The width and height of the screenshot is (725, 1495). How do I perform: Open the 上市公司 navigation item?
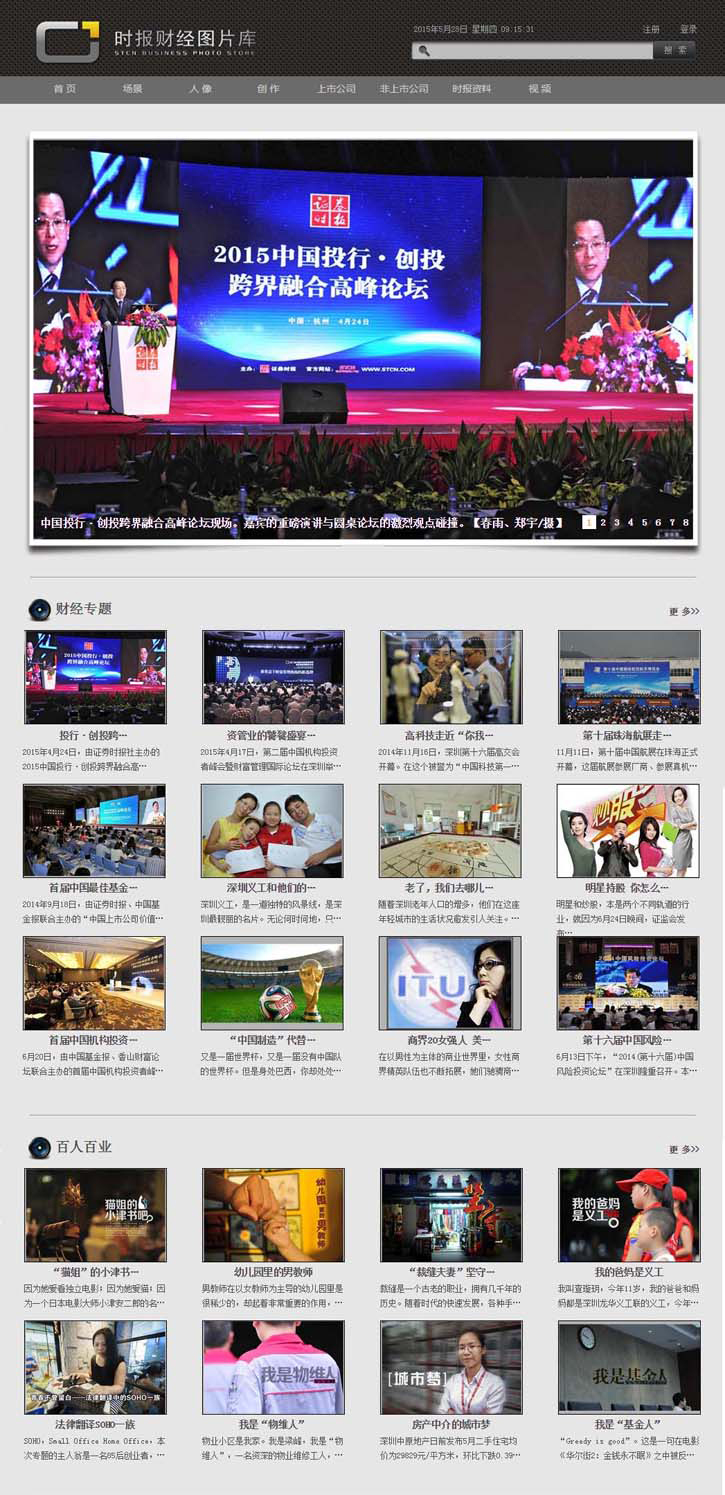pos(336,89)
